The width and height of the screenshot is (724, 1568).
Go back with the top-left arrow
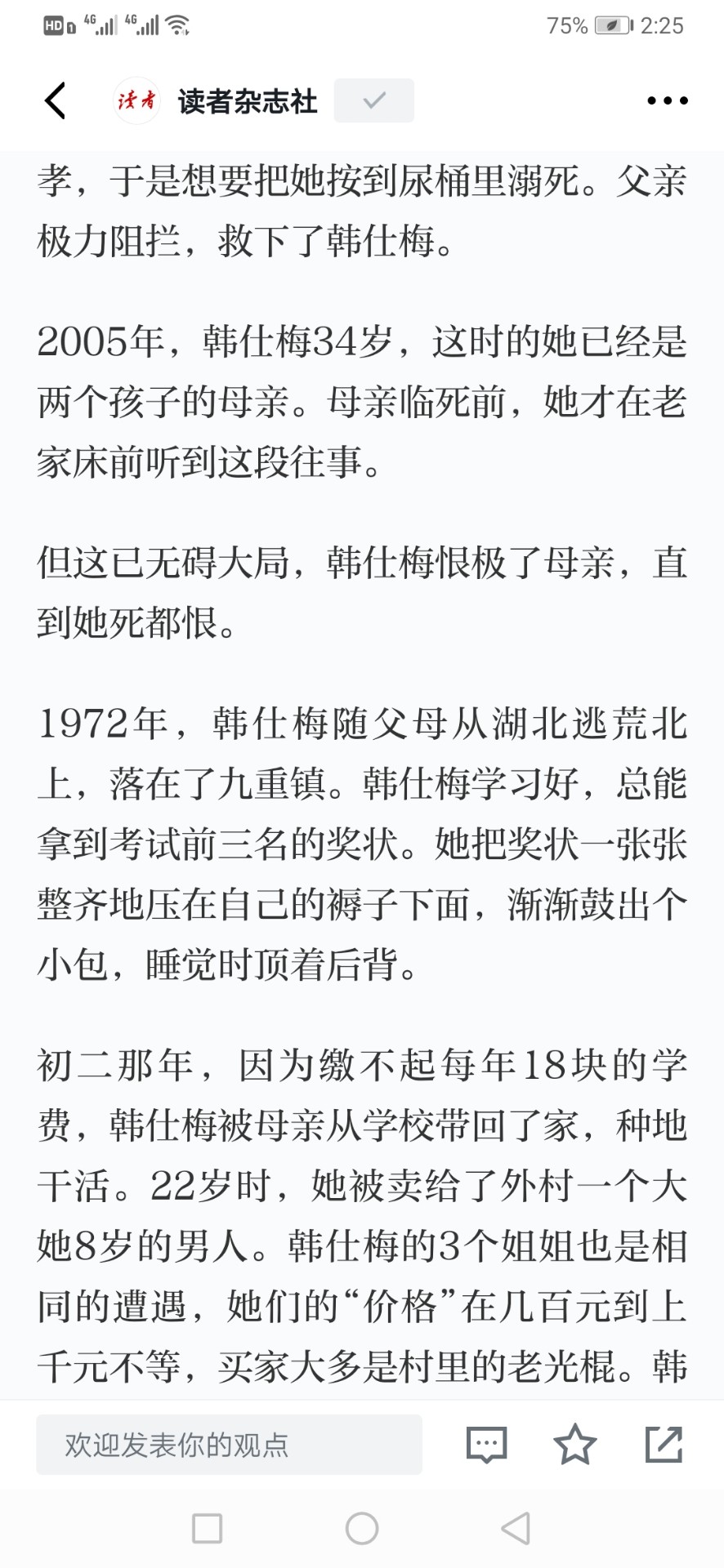[55, 100]
